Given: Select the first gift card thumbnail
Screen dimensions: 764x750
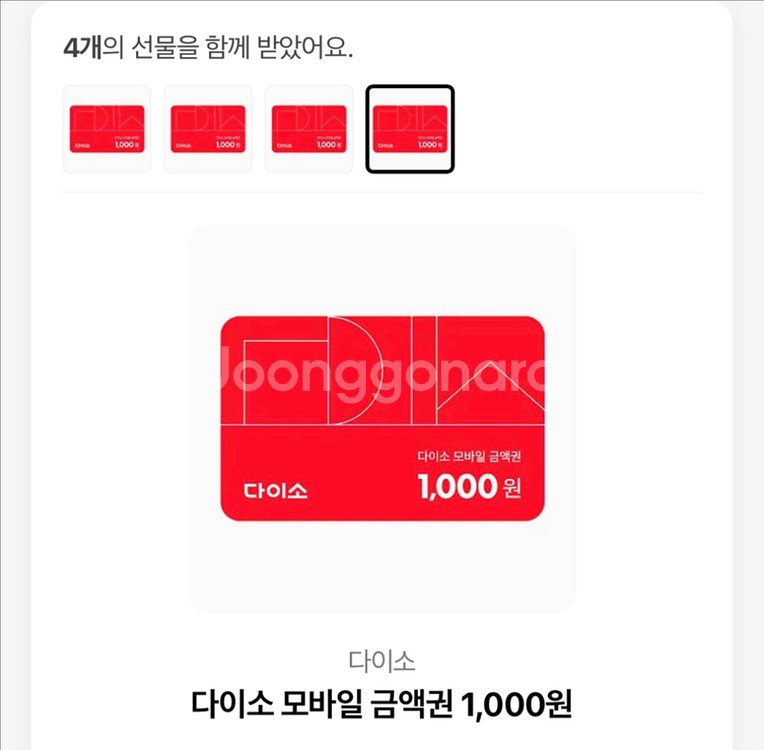Looking at the screenshot, I should (107, 129).
